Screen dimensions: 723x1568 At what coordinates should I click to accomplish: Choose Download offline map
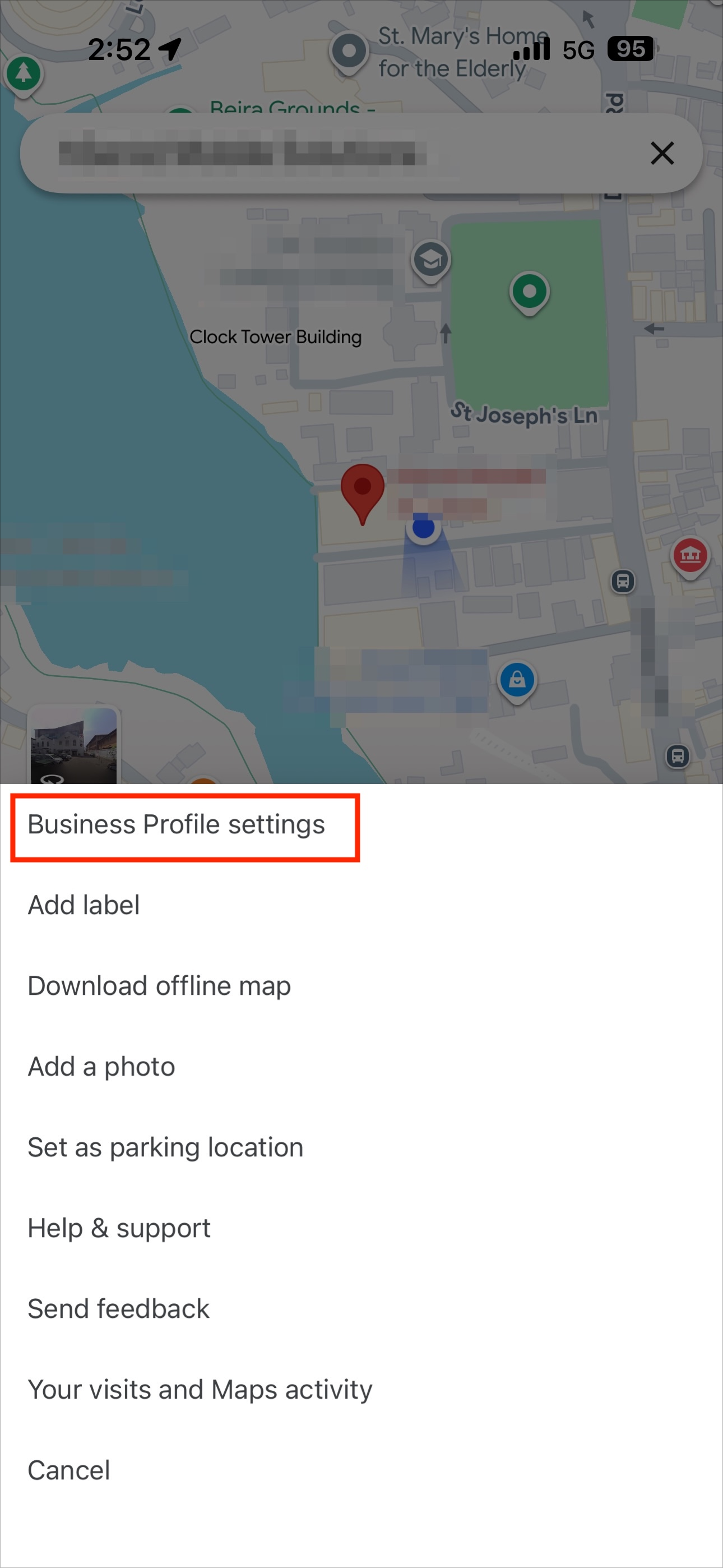click(x=159, y=986)
